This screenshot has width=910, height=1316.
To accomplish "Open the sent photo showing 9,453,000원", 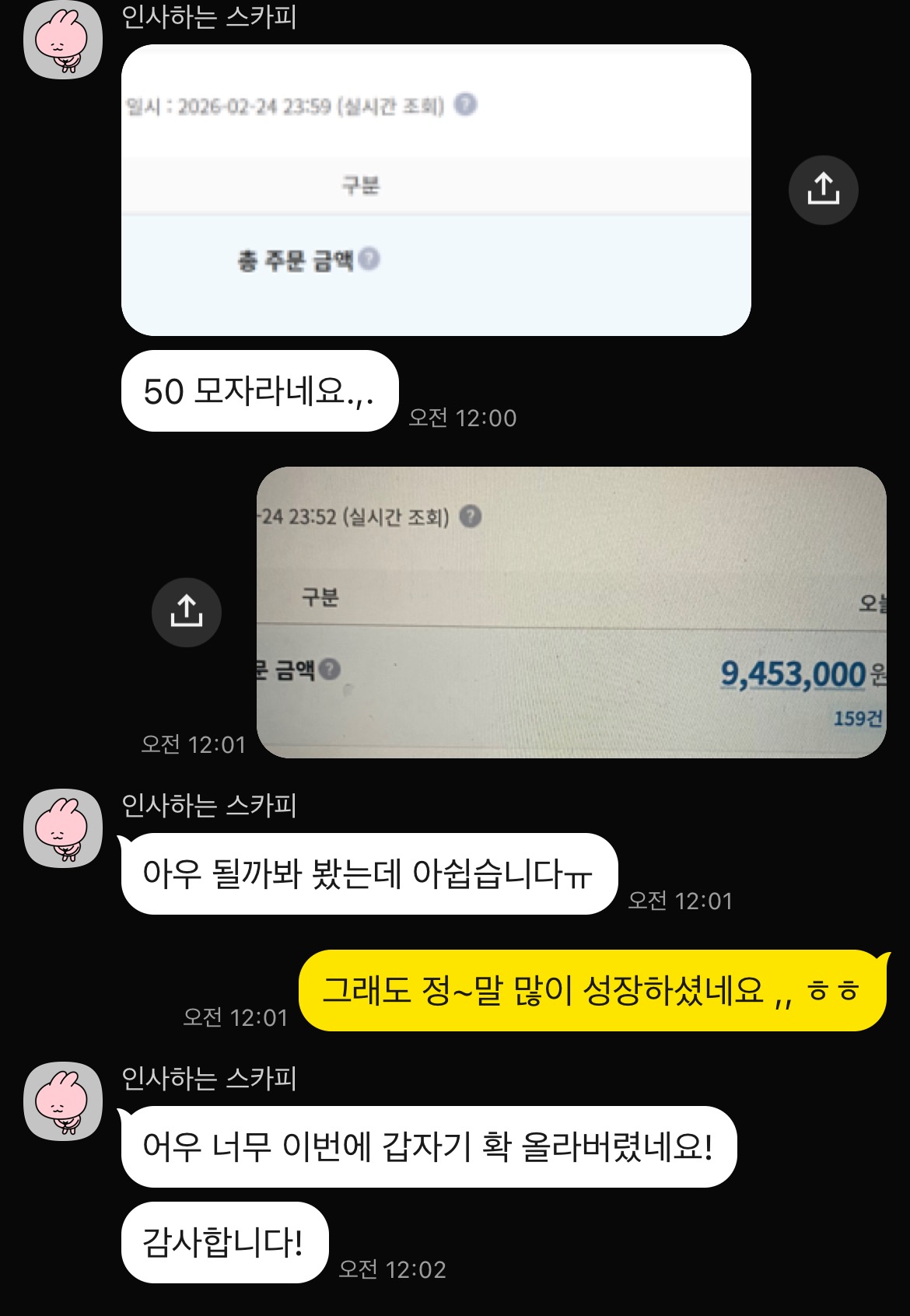I will point(571,612).
